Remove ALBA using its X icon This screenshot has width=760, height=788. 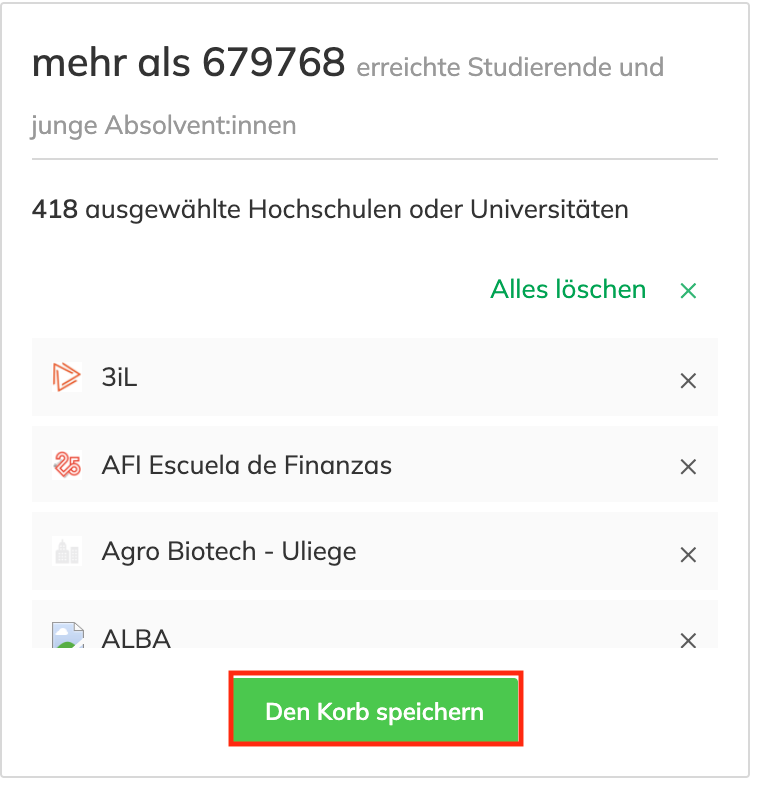point(688,640)
